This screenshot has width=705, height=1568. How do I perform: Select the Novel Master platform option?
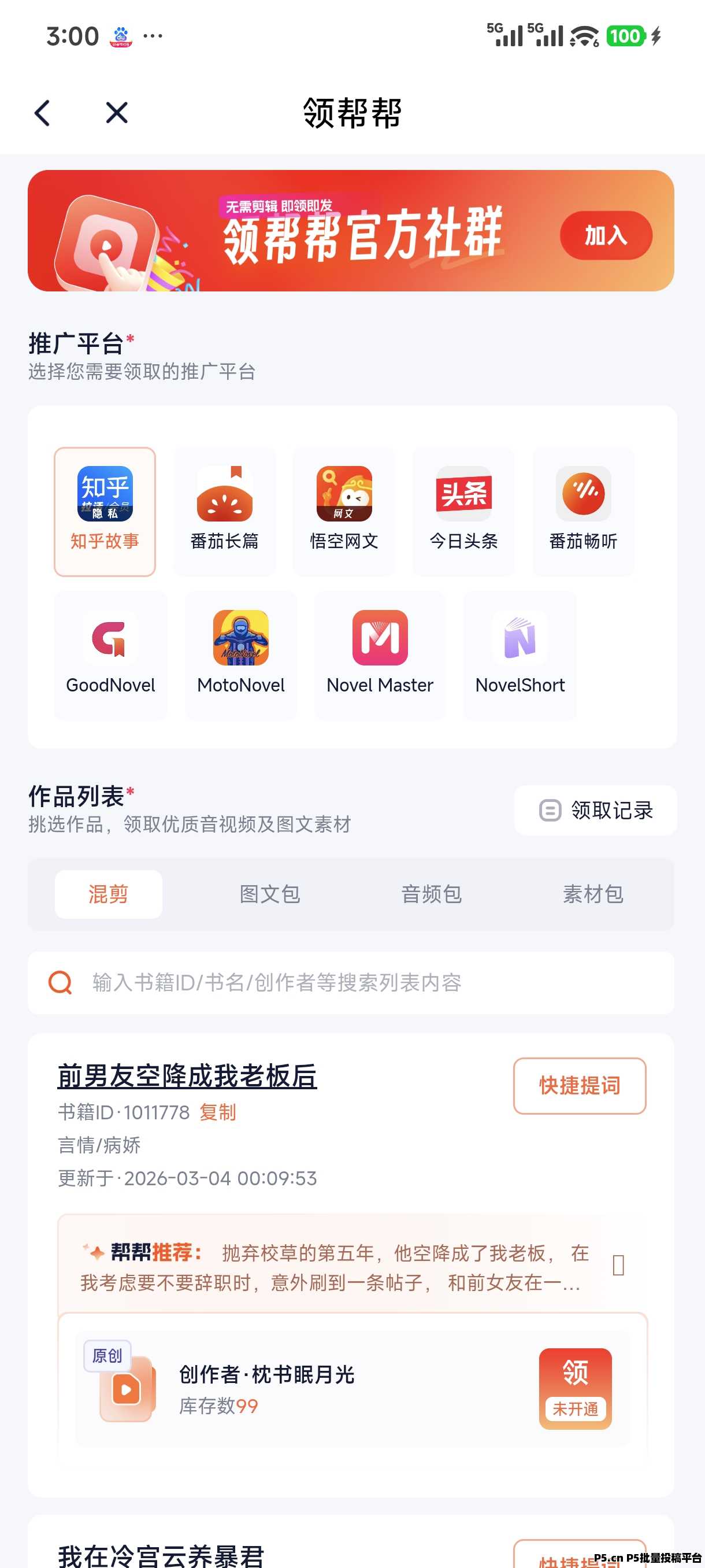380,653
